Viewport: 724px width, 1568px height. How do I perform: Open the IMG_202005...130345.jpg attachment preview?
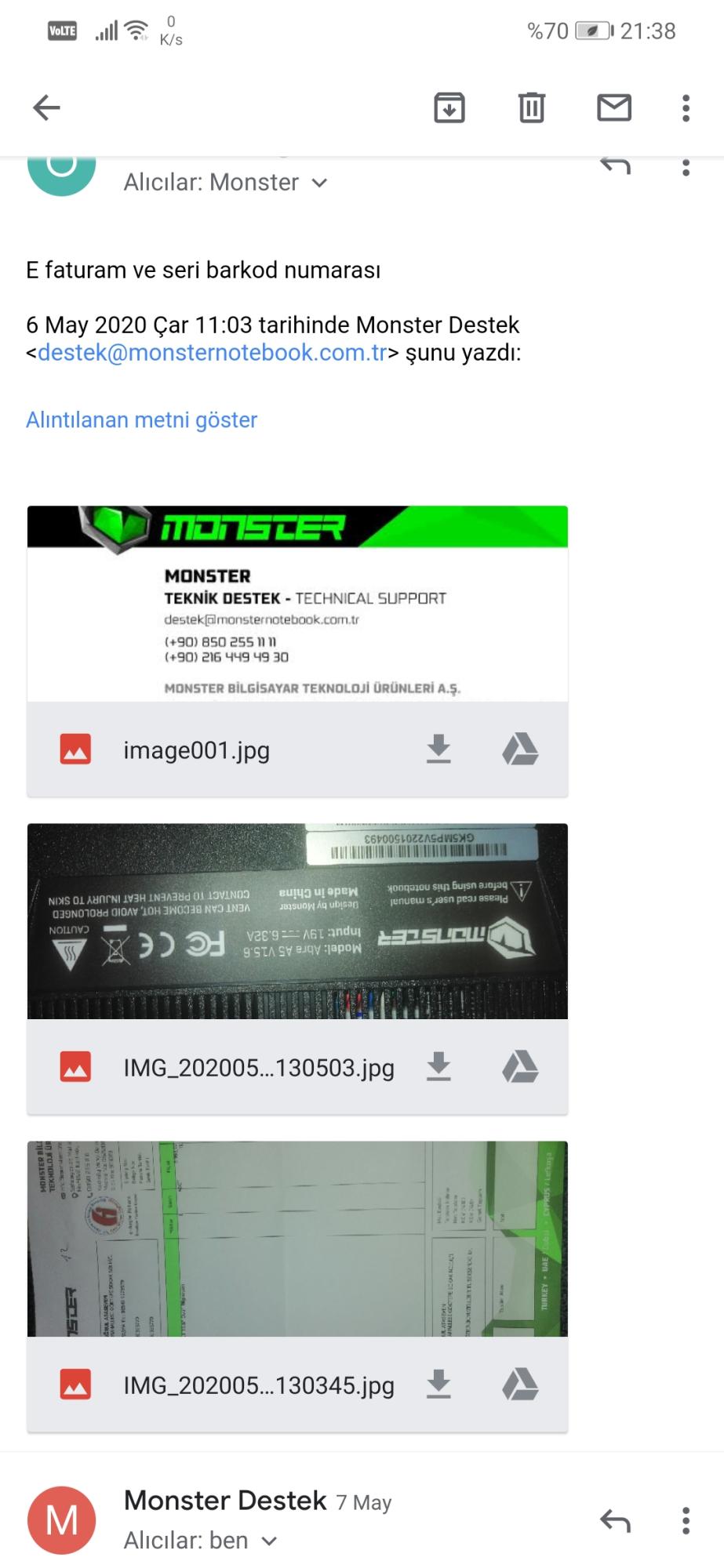[297, 1239]
